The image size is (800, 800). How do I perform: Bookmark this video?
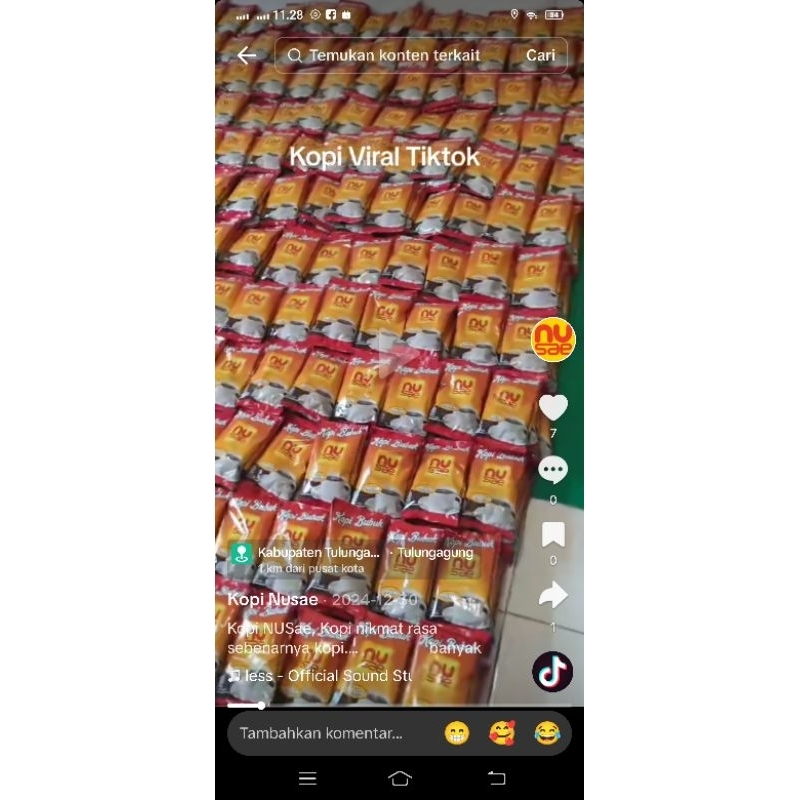553,534
